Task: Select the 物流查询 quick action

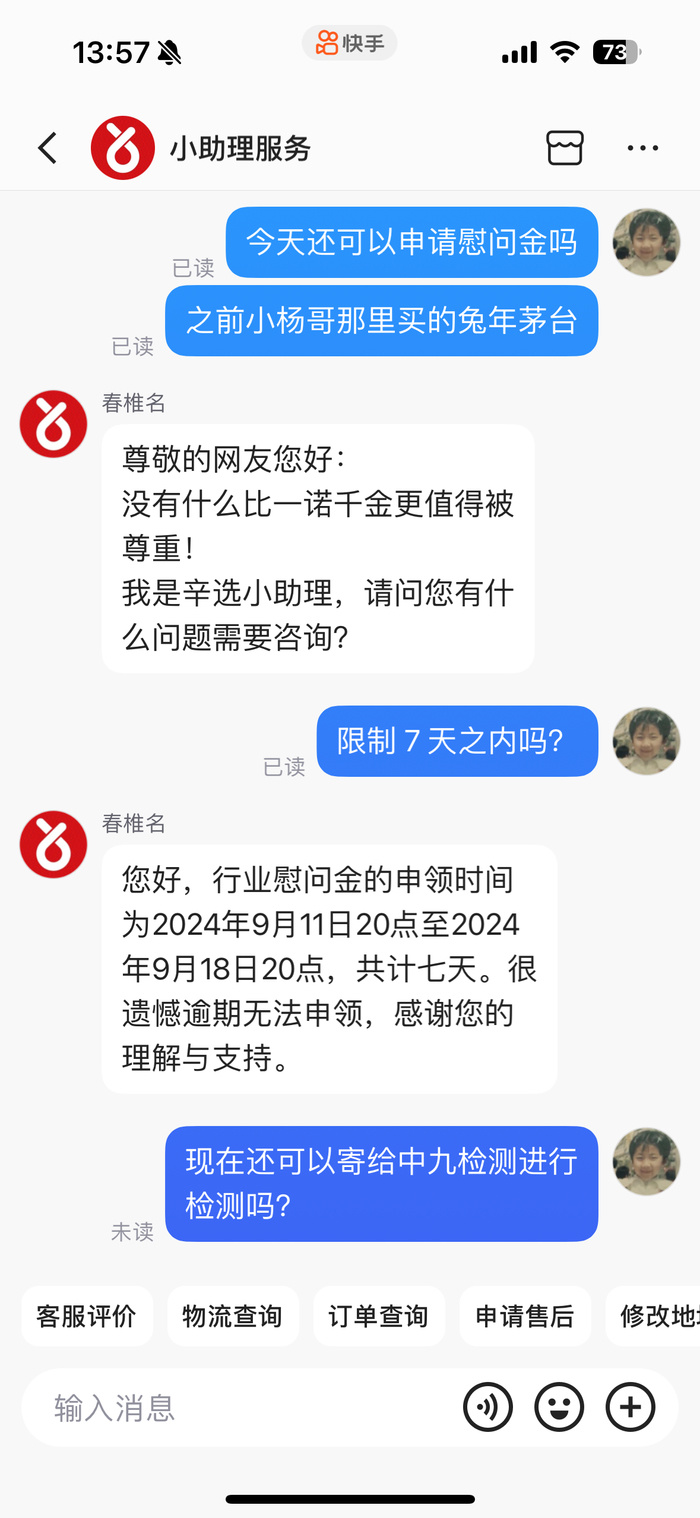Action: point(232,1316)
